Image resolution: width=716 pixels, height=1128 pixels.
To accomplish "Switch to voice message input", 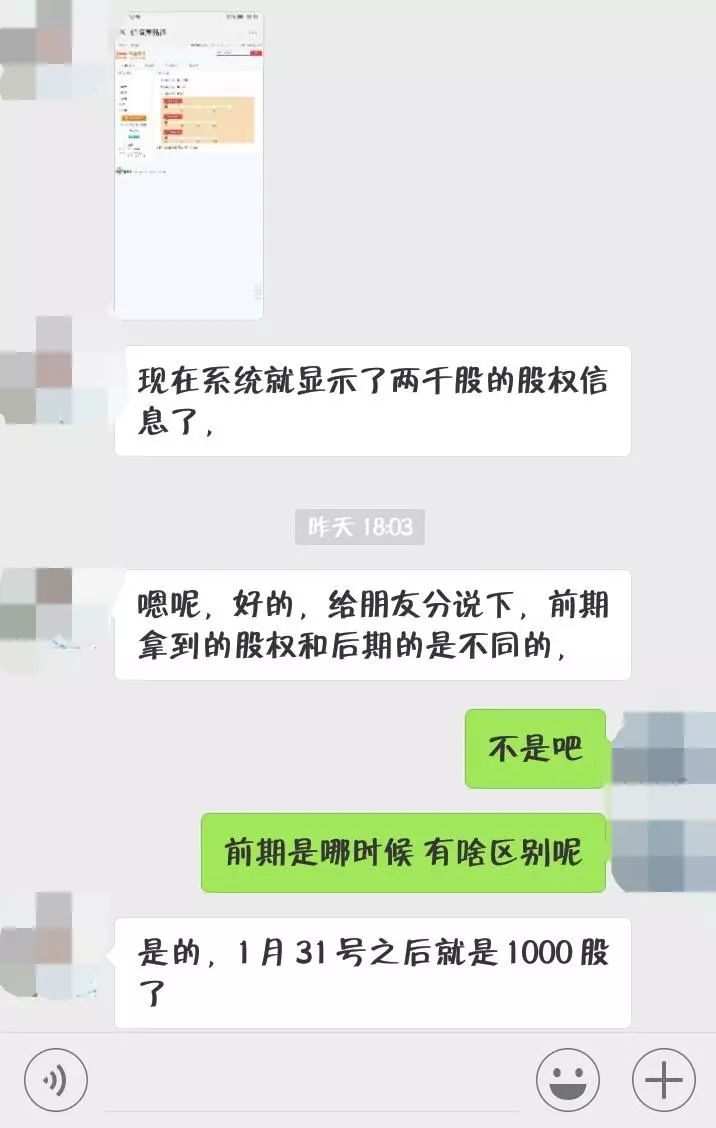I will click(56, 1080).
